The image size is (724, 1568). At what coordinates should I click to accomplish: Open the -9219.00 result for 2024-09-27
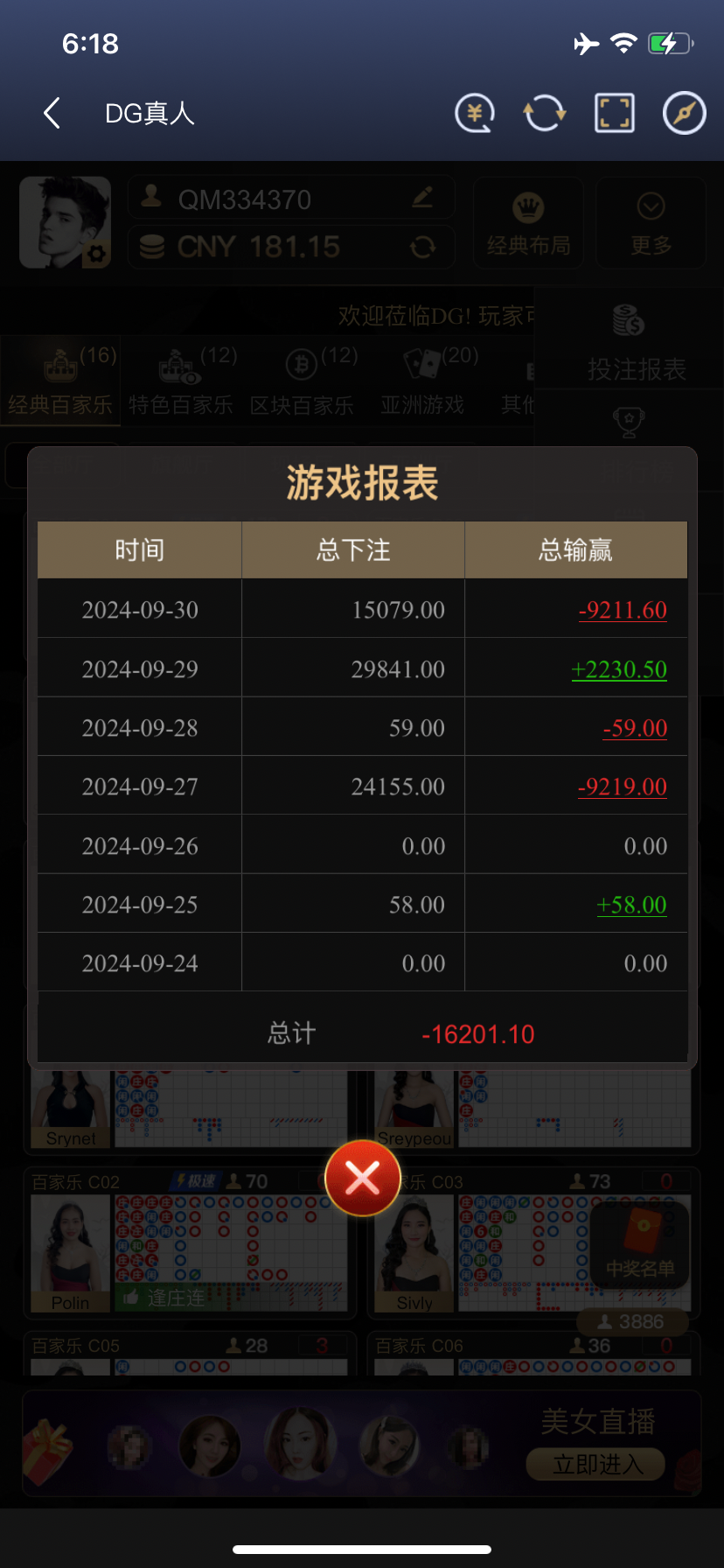623,787
